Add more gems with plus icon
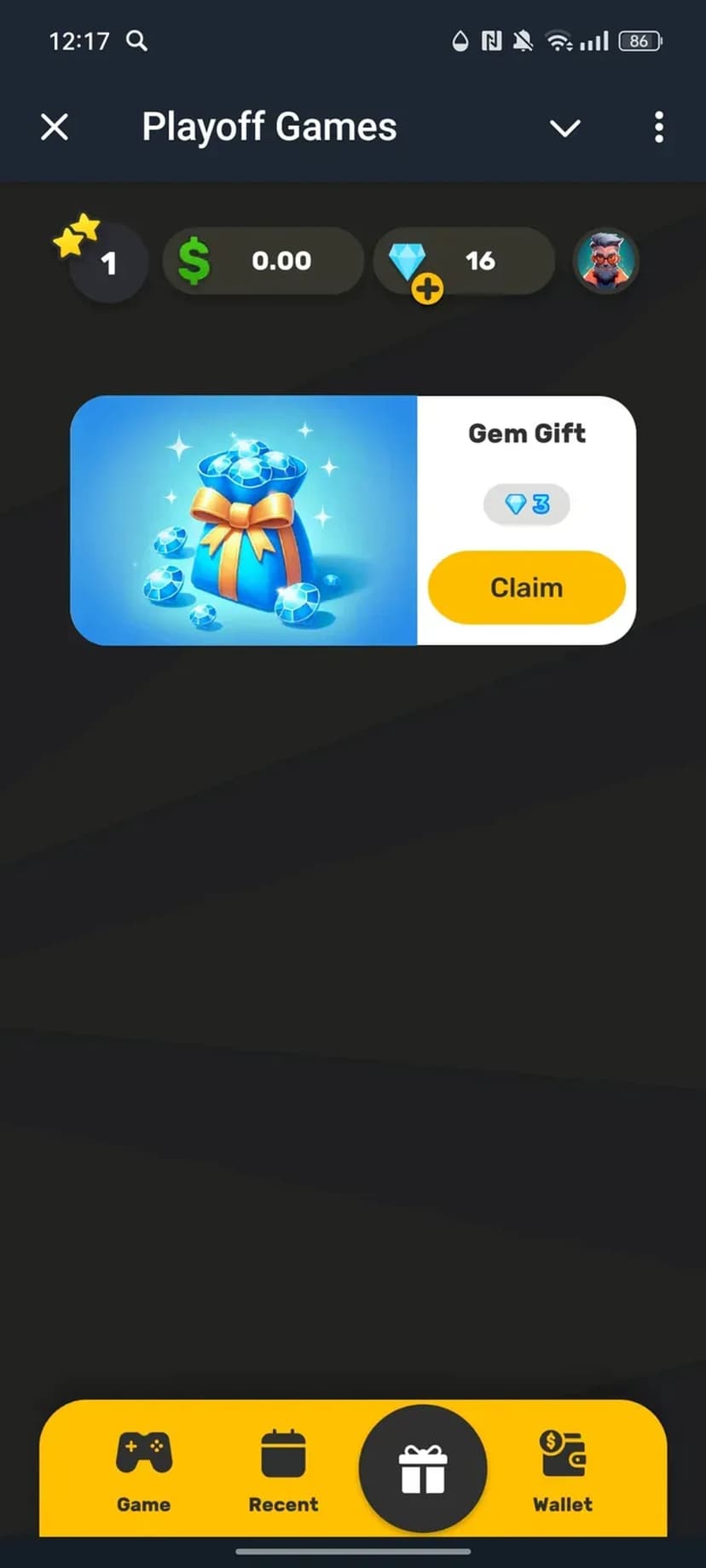Viewport: 706px width, 1568px height. pyautogui.click(x=427, y=289)
